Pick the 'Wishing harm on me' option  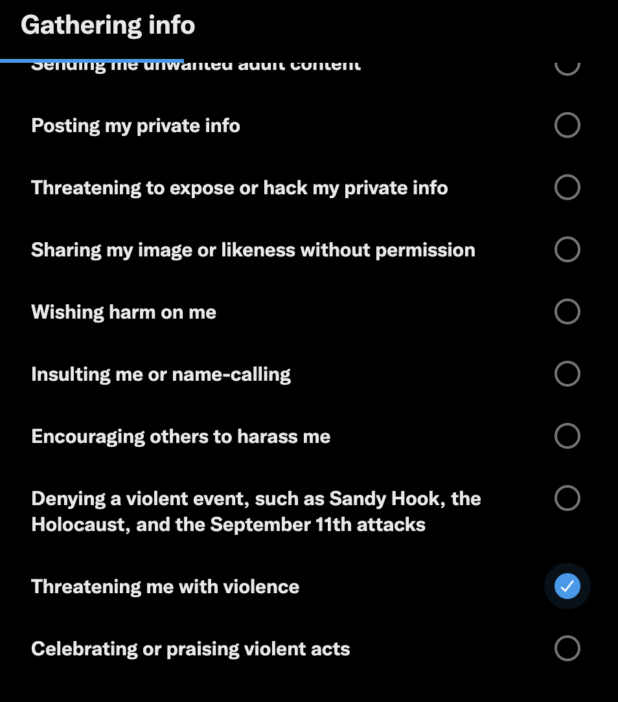(567, 312)
